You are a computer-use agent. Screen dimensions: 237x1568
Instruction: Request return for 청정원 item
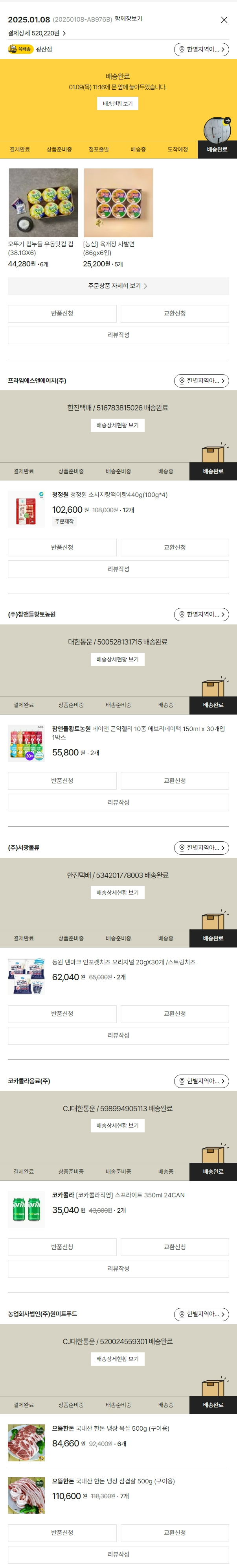(x=62, y=547)
